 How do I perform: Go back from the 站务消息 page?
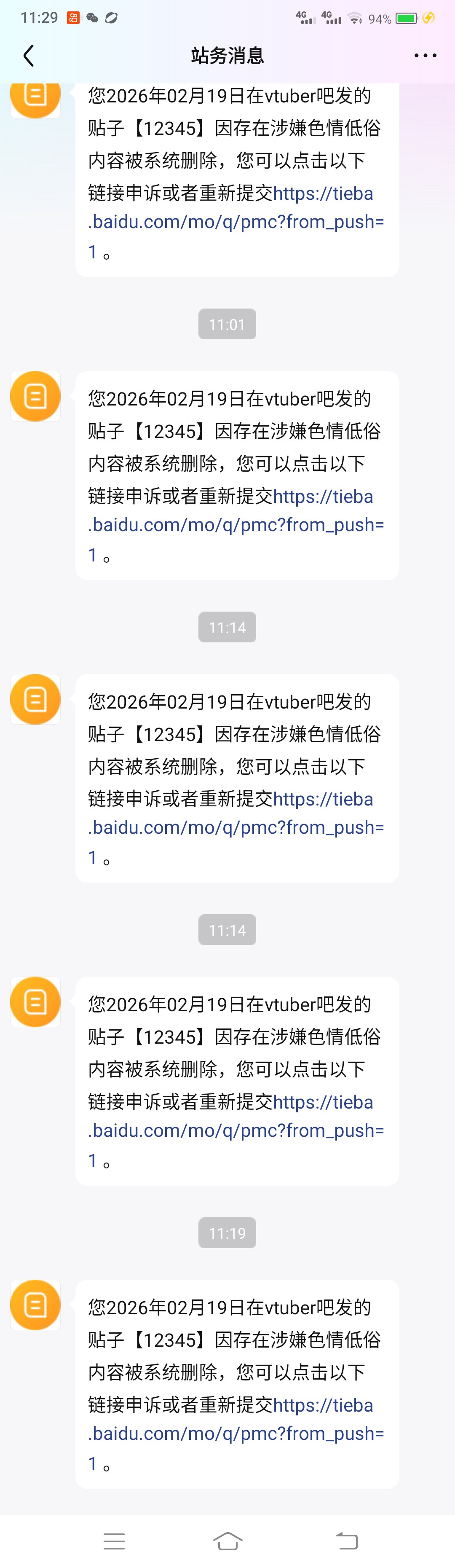pyautogui.click(x=29, y=55)
